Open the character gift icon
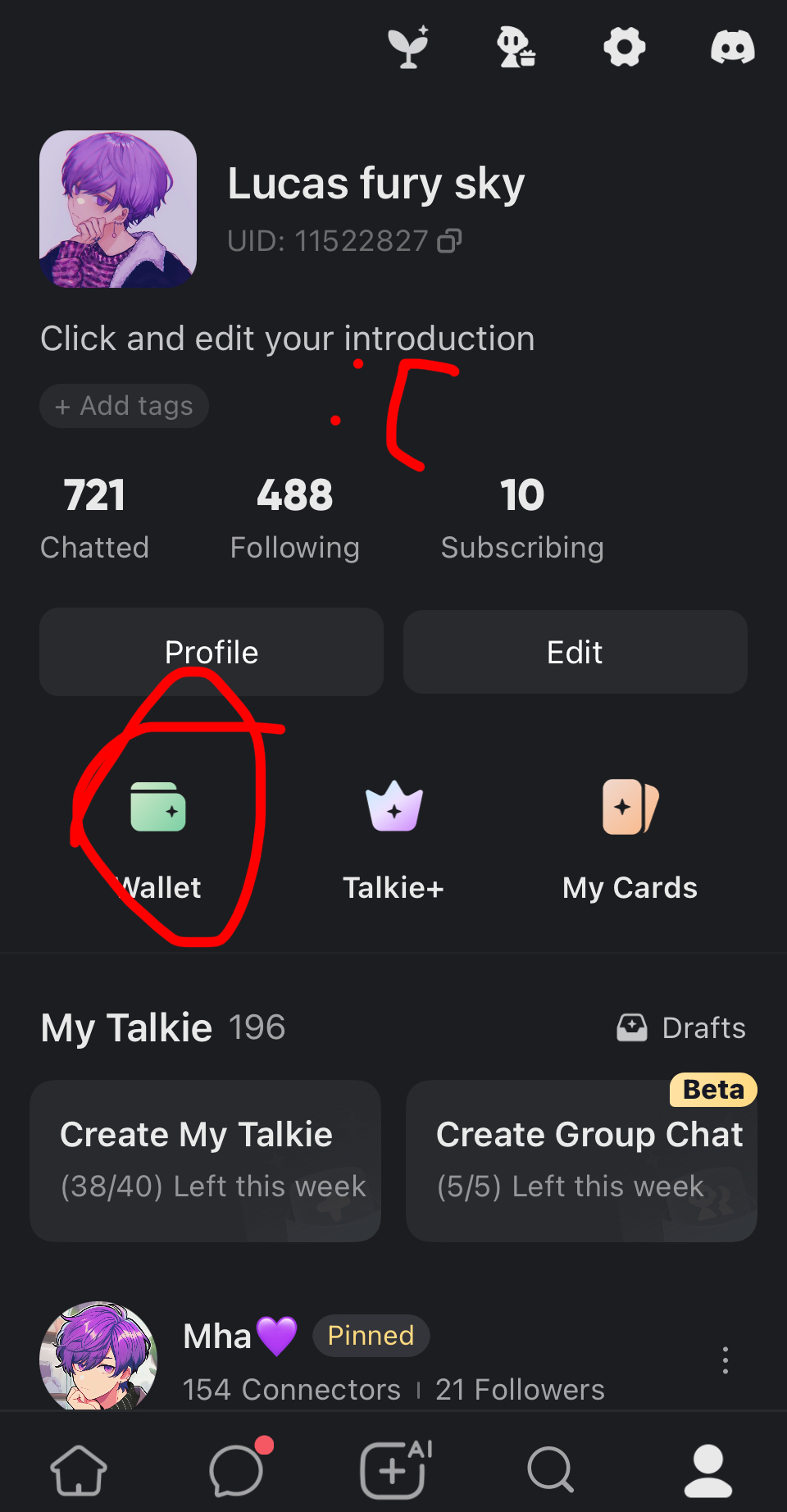Viewport: 787px width, 1512px height. pos(516,47)
